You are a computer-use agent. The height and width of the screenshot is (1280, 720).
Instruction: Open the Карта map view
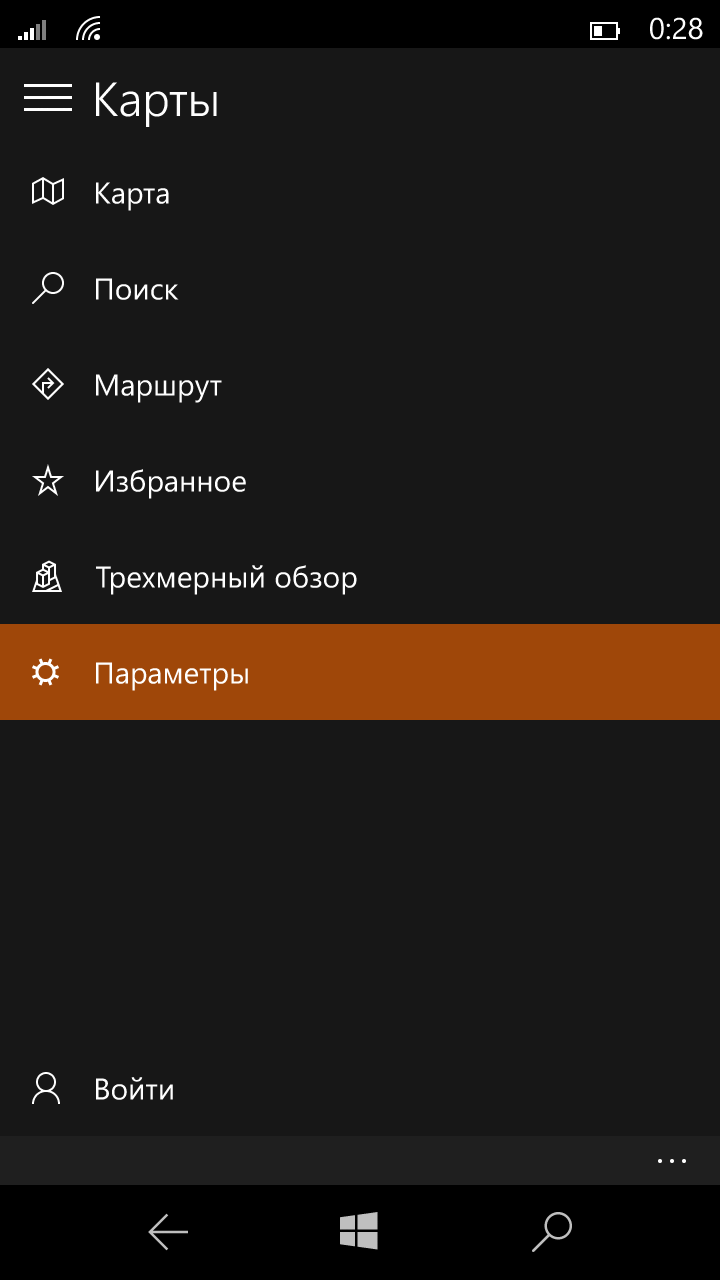(x=130, y=193)
